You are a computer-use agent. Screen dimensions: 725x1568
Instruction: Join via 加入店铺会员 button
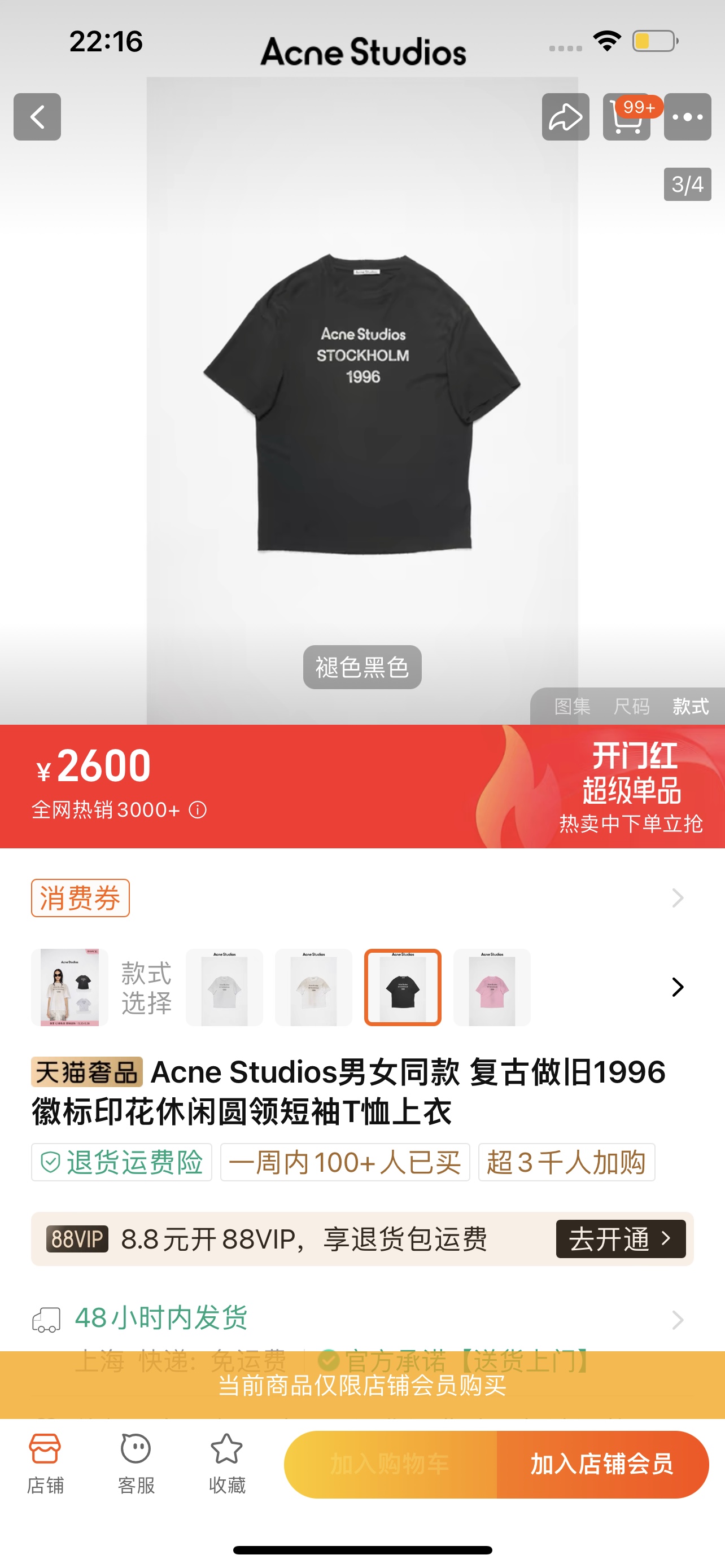coord(602,1464)
